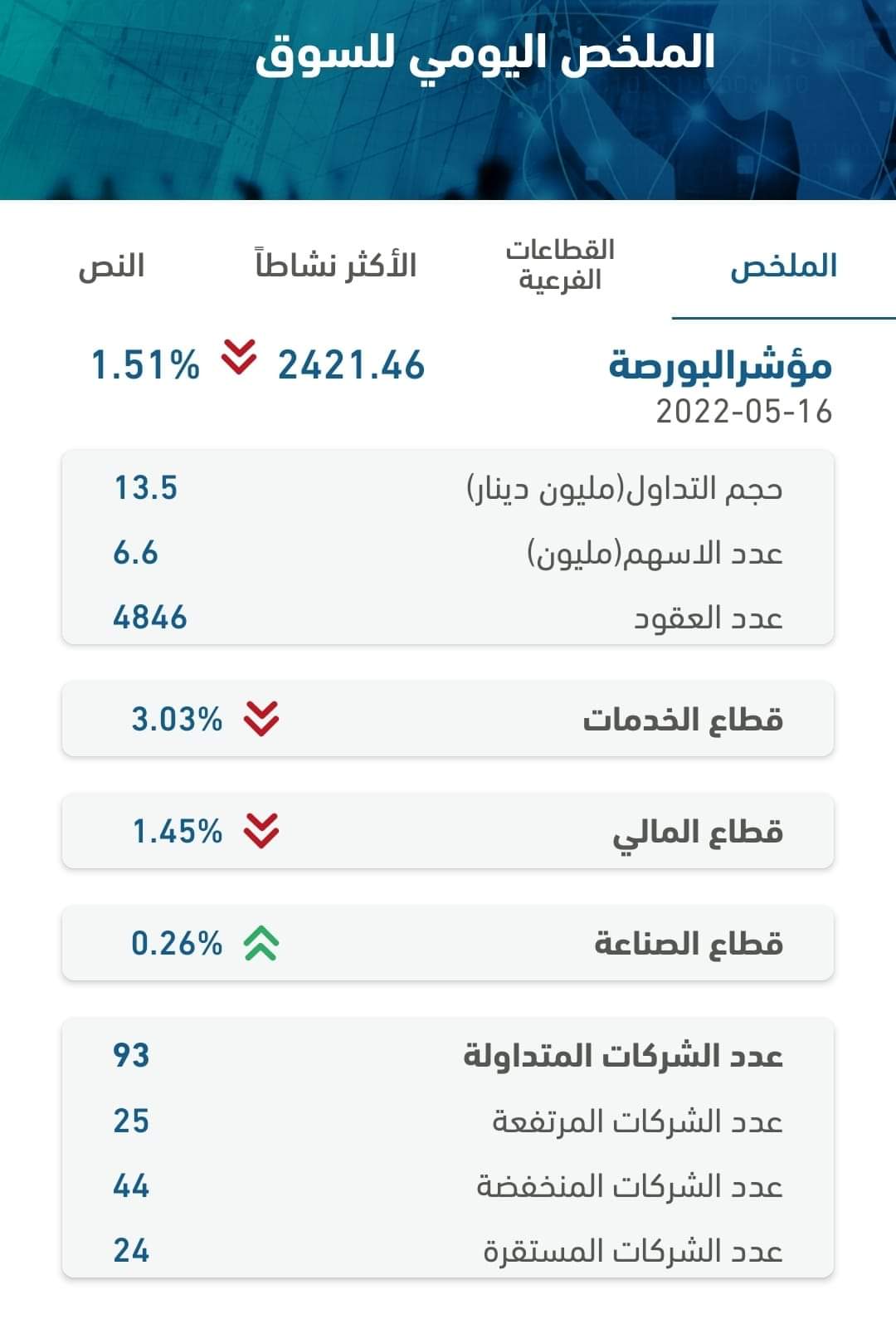Switch to the القطاعات الفرعية tab
The width and height of the screenshot is (896, 1319).
pyautogui.click(x=560, y=265)
